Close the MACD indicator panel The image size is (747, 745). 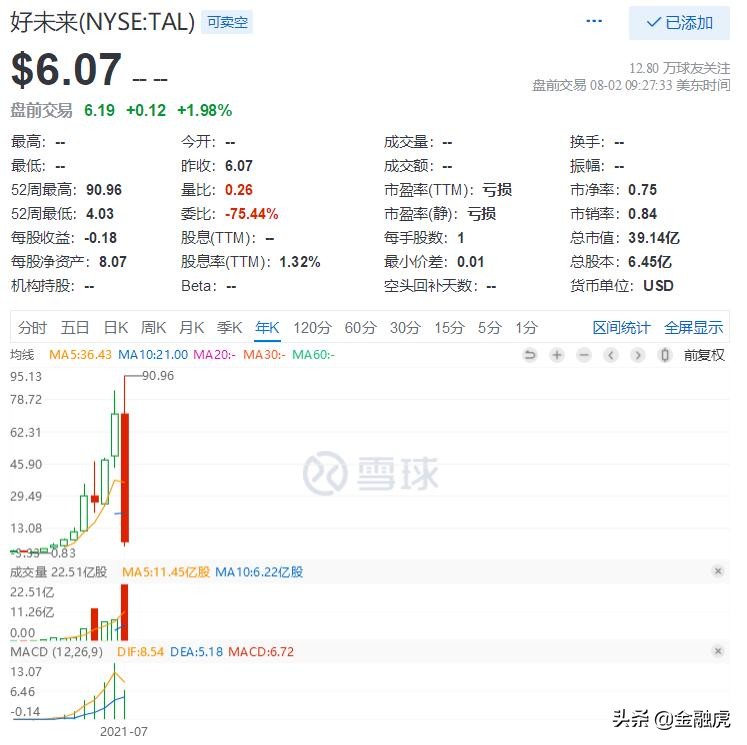pyautogui.click(x=718, y=651)
